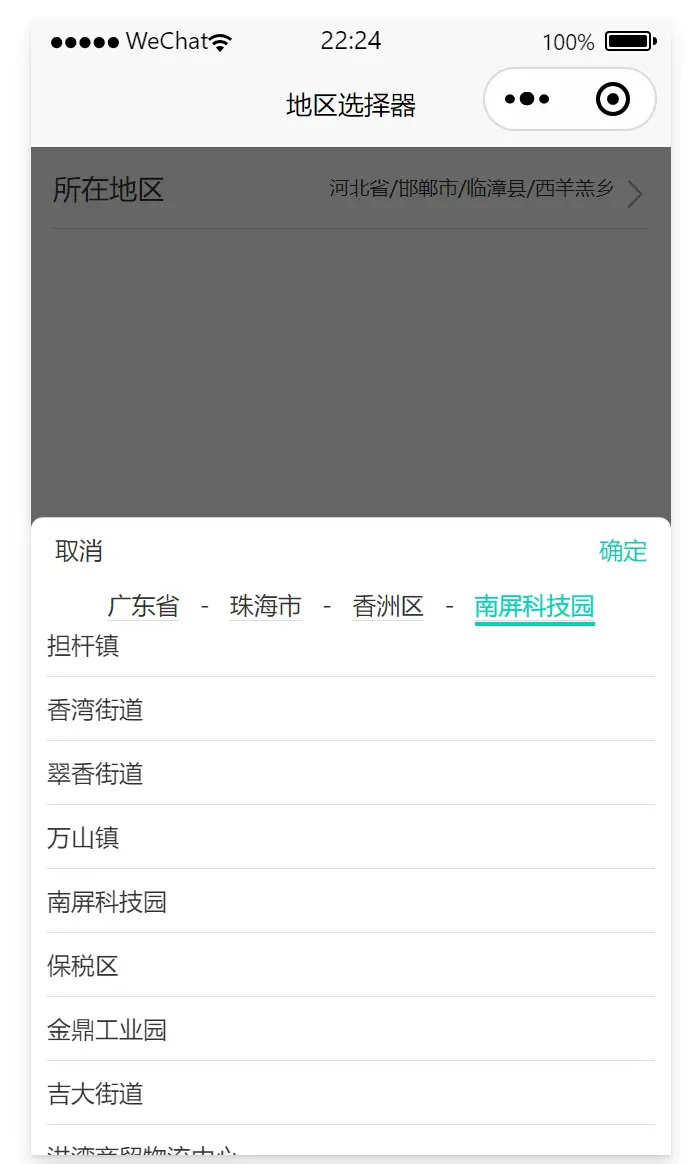Select the 南屏科技园 tab at top
700x1164 pixels.
tap(534, 606)
